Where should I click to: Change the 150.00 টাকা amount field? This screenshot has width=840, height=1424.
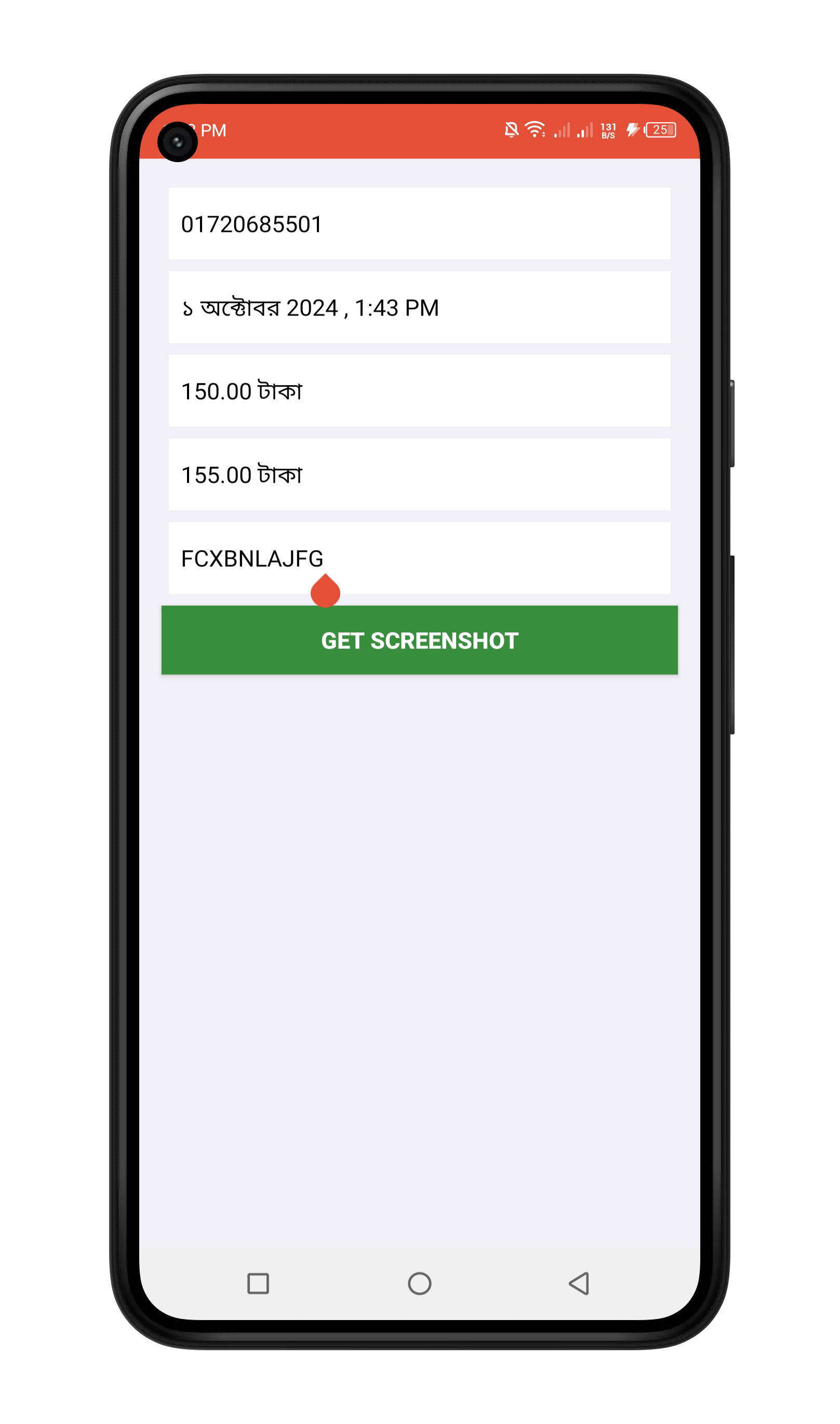click(x=419, y=391)
